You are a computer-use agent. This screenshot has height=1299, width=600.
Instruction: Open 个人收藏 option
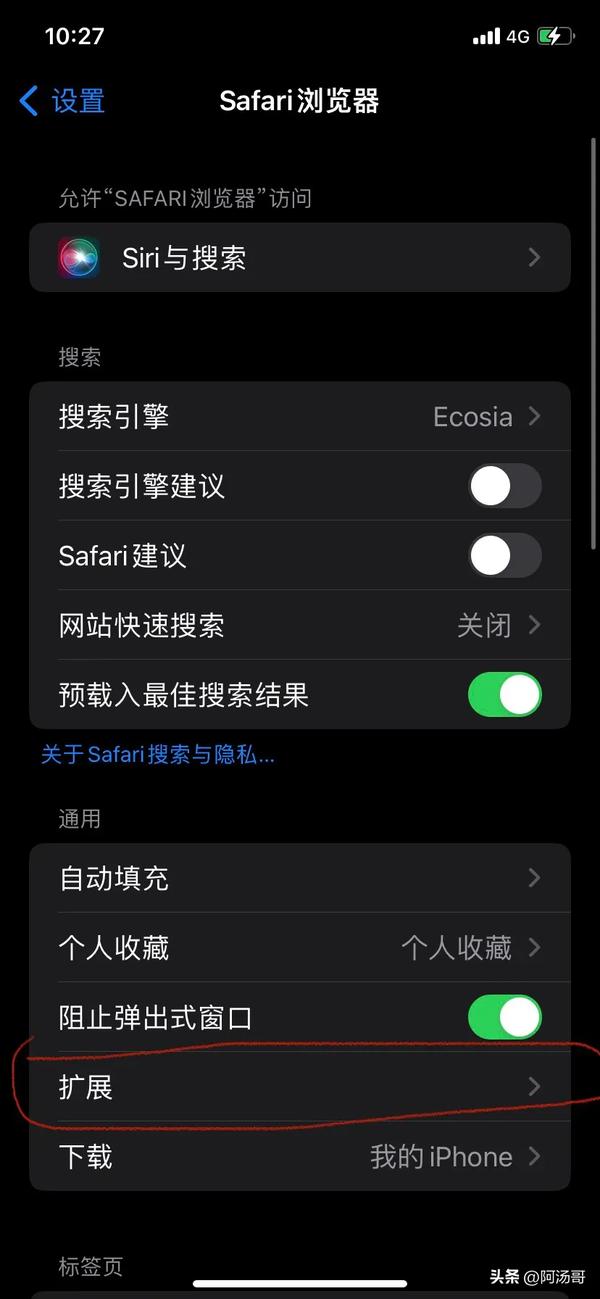[300, 948]
